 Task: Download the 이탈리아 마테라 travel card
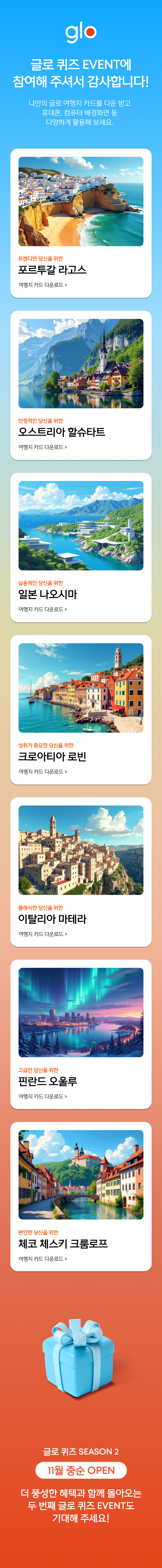pos(43,934)
